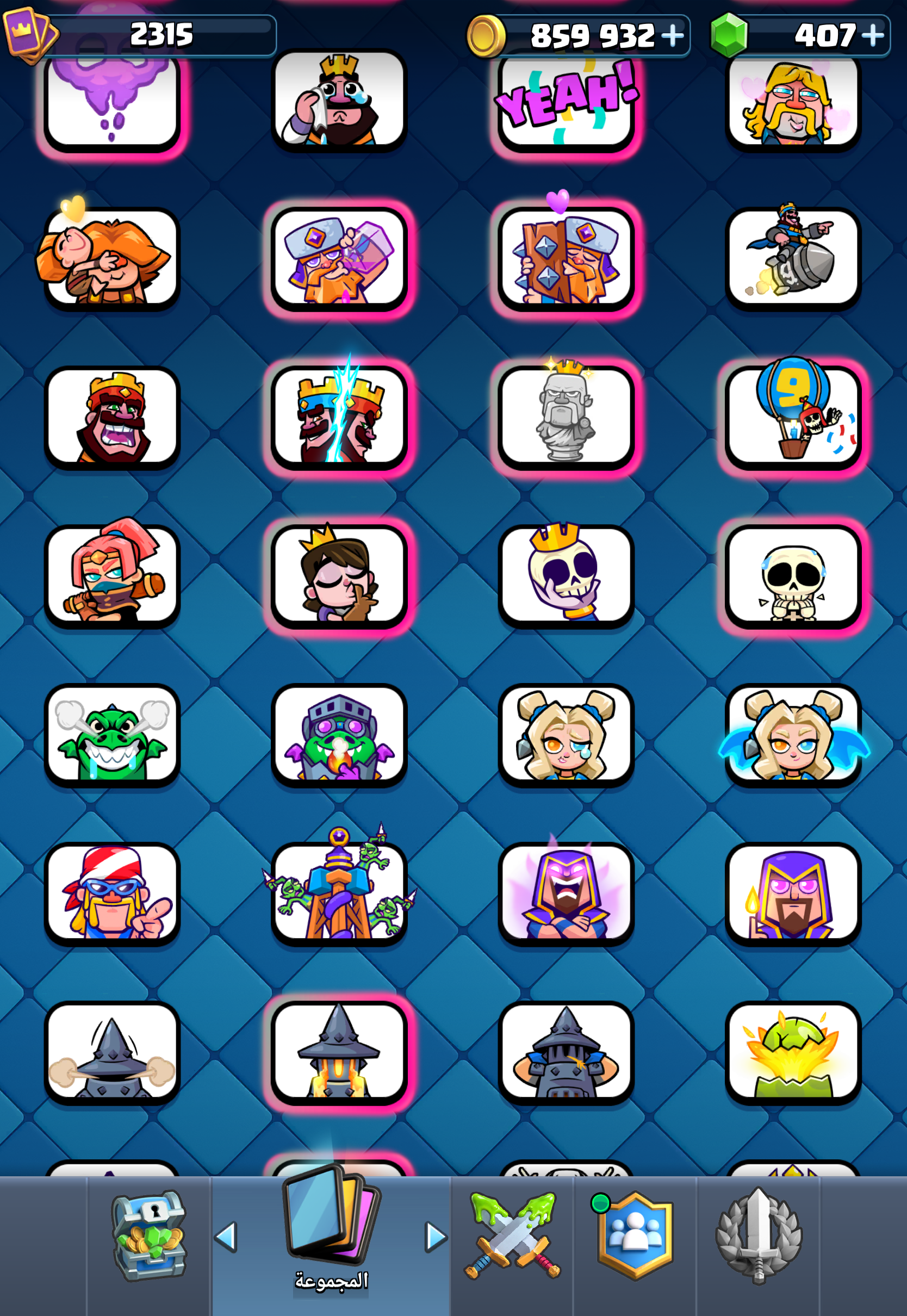Screen dimensions: 907x1316
Task: Buy more gems with the plus button
Action: (x=872, y=36)
